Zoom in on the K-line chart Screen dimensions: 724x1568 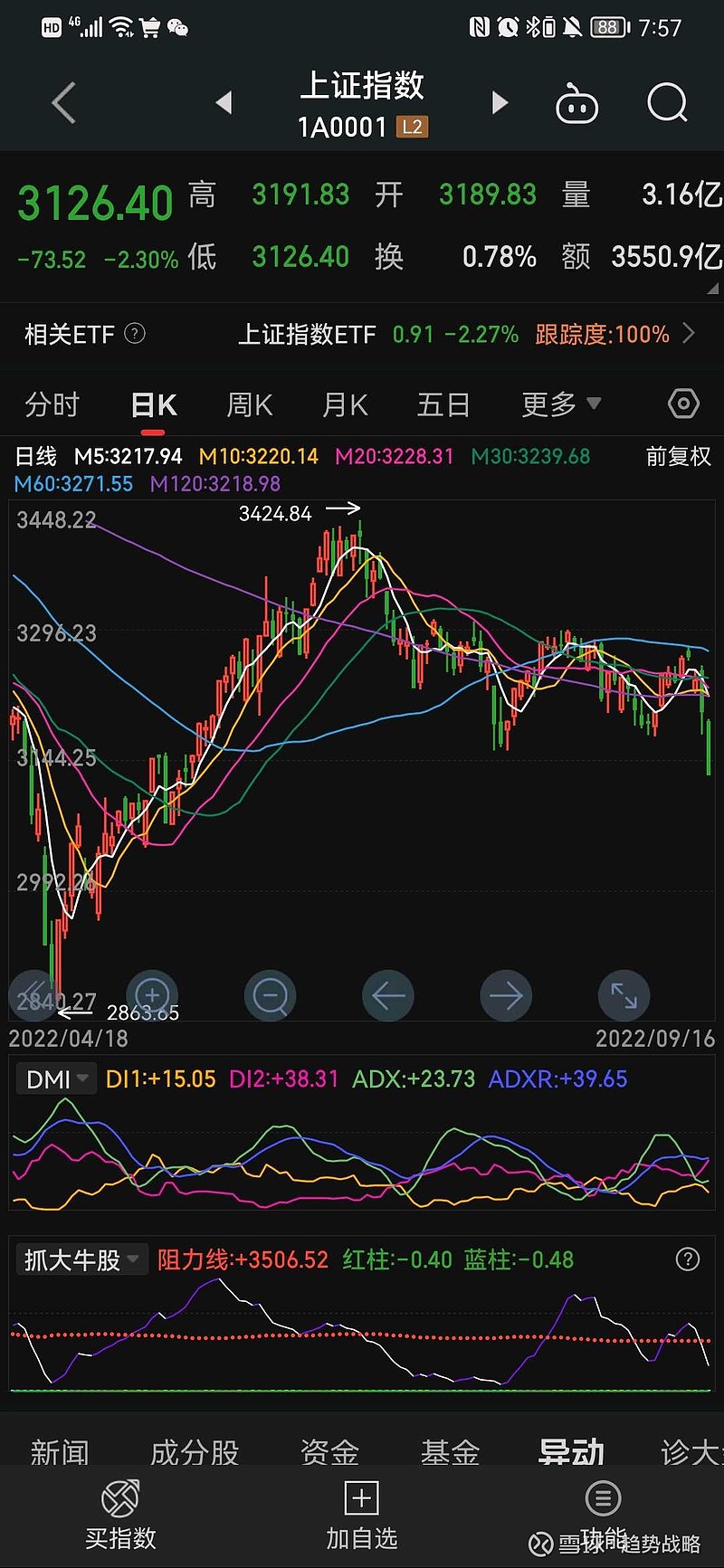152,995
